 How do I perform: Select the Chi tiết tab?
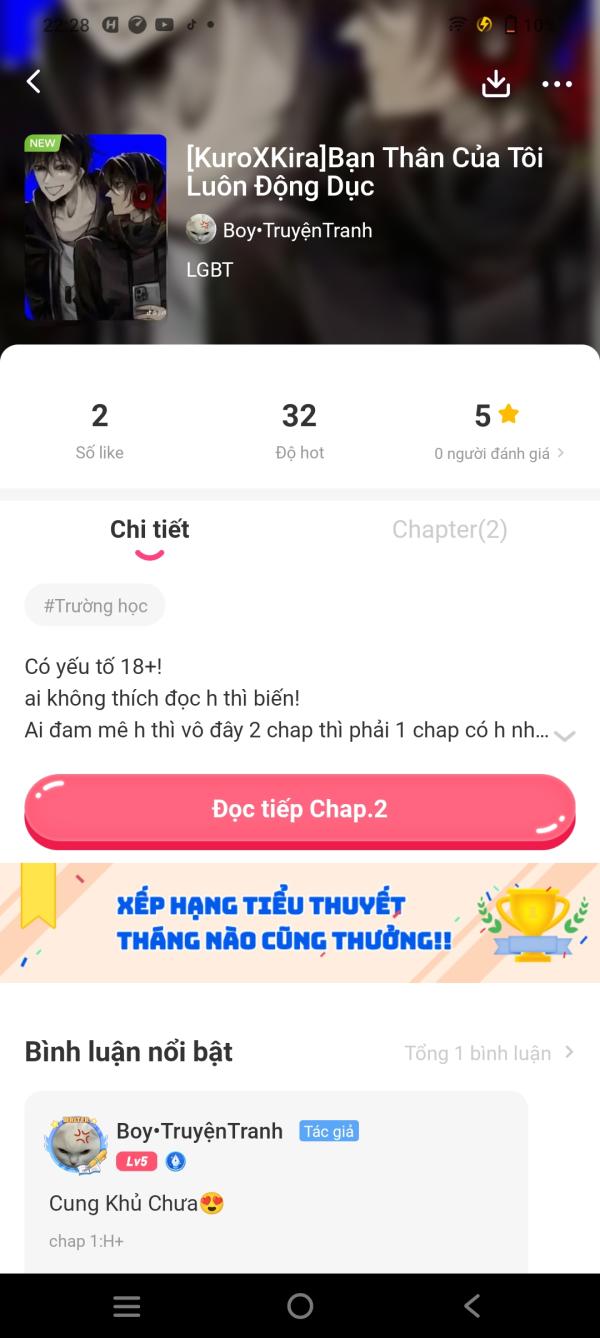click(150, 530)
